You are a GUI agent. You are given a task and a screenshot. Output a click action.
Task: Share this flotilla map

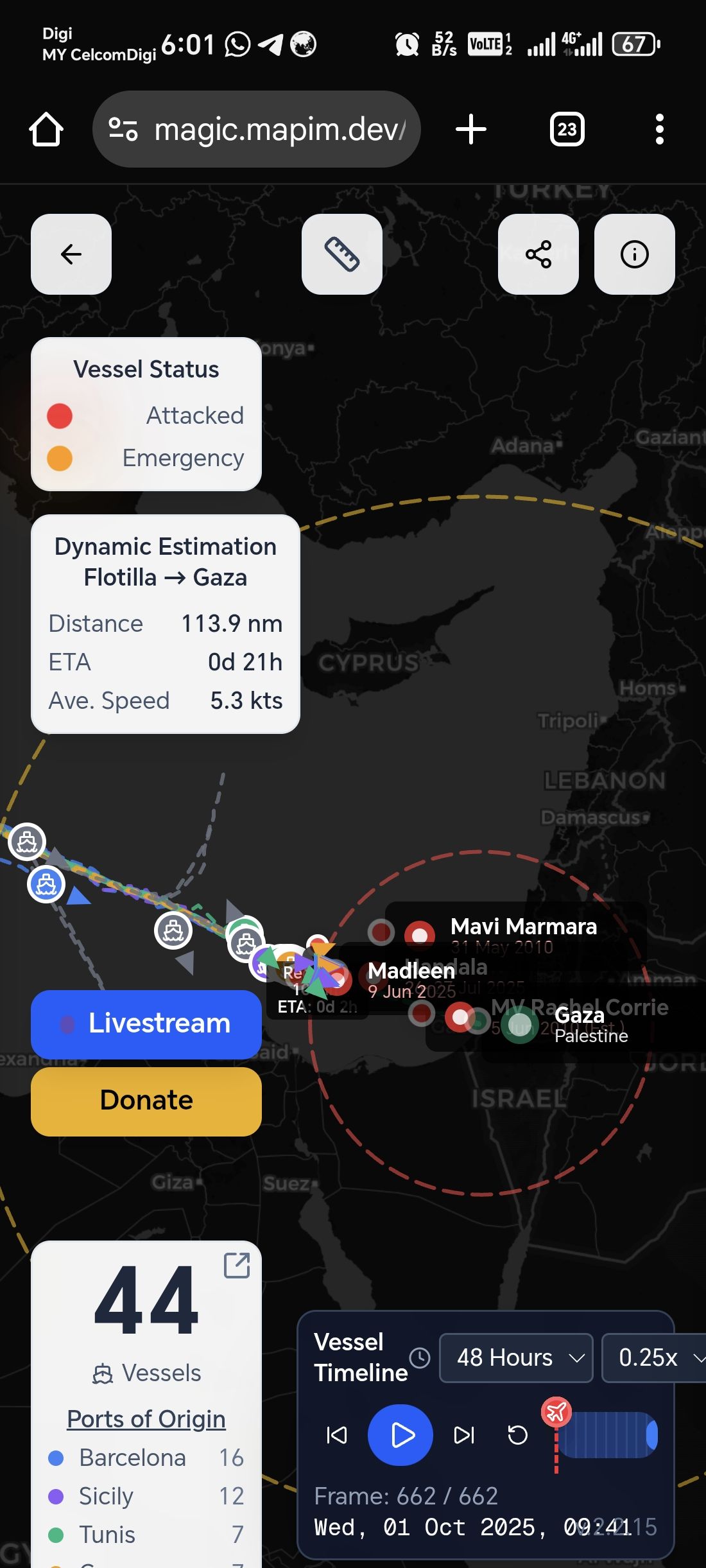coord(538,254)
